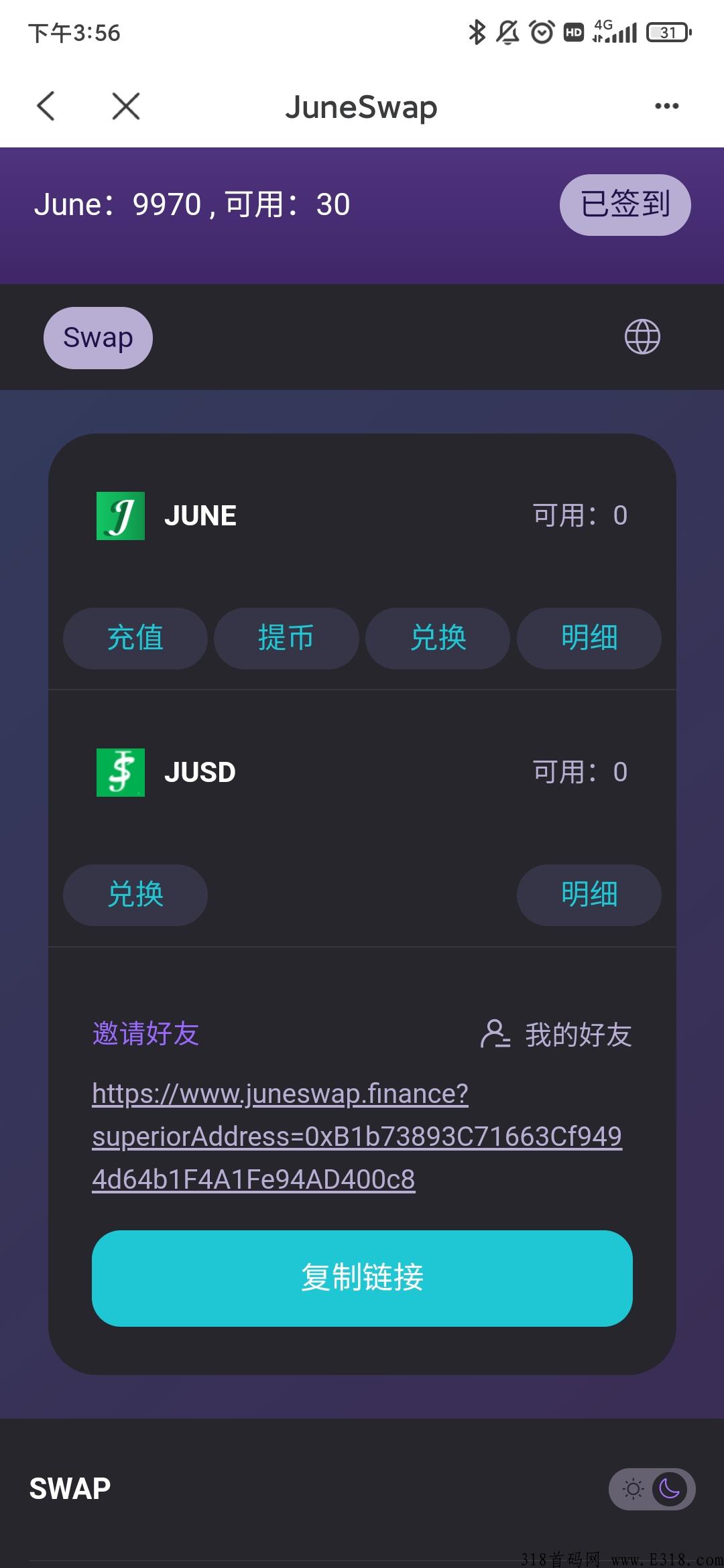Toggle the light/dark theme switch
The height and width of the screenshot is (1568, 724).
652,1489
